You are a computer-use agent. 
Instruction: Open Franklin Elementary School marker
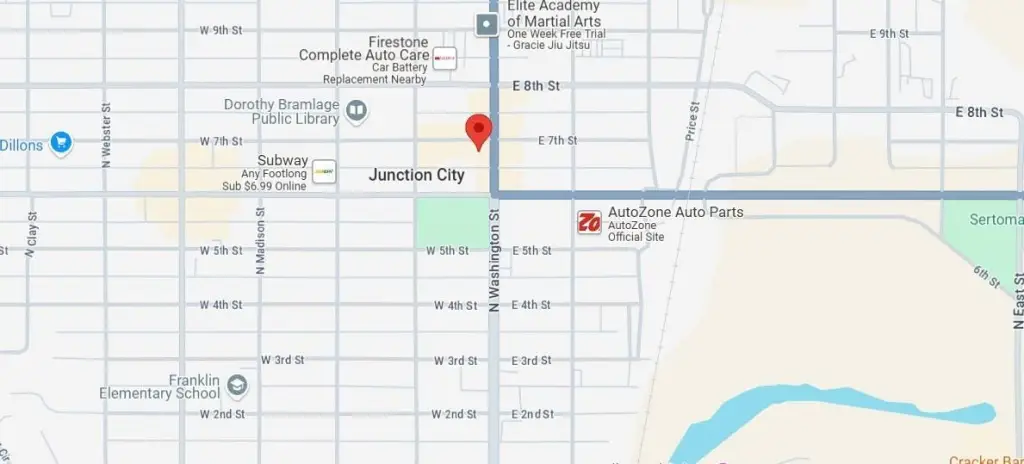tap(237, 385)
